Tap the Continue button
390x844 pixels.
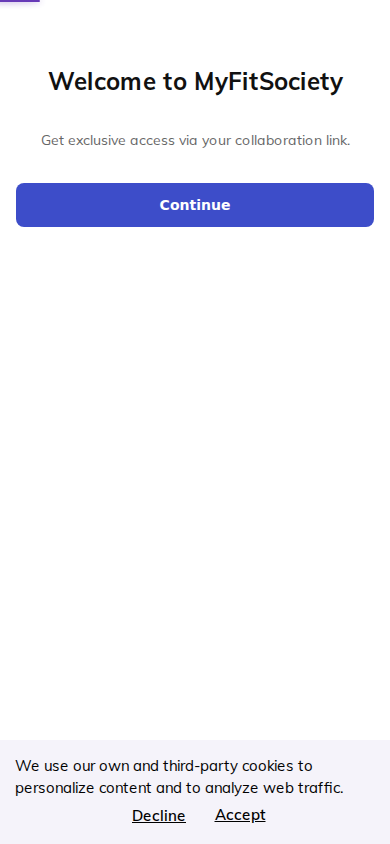[195, 205]
